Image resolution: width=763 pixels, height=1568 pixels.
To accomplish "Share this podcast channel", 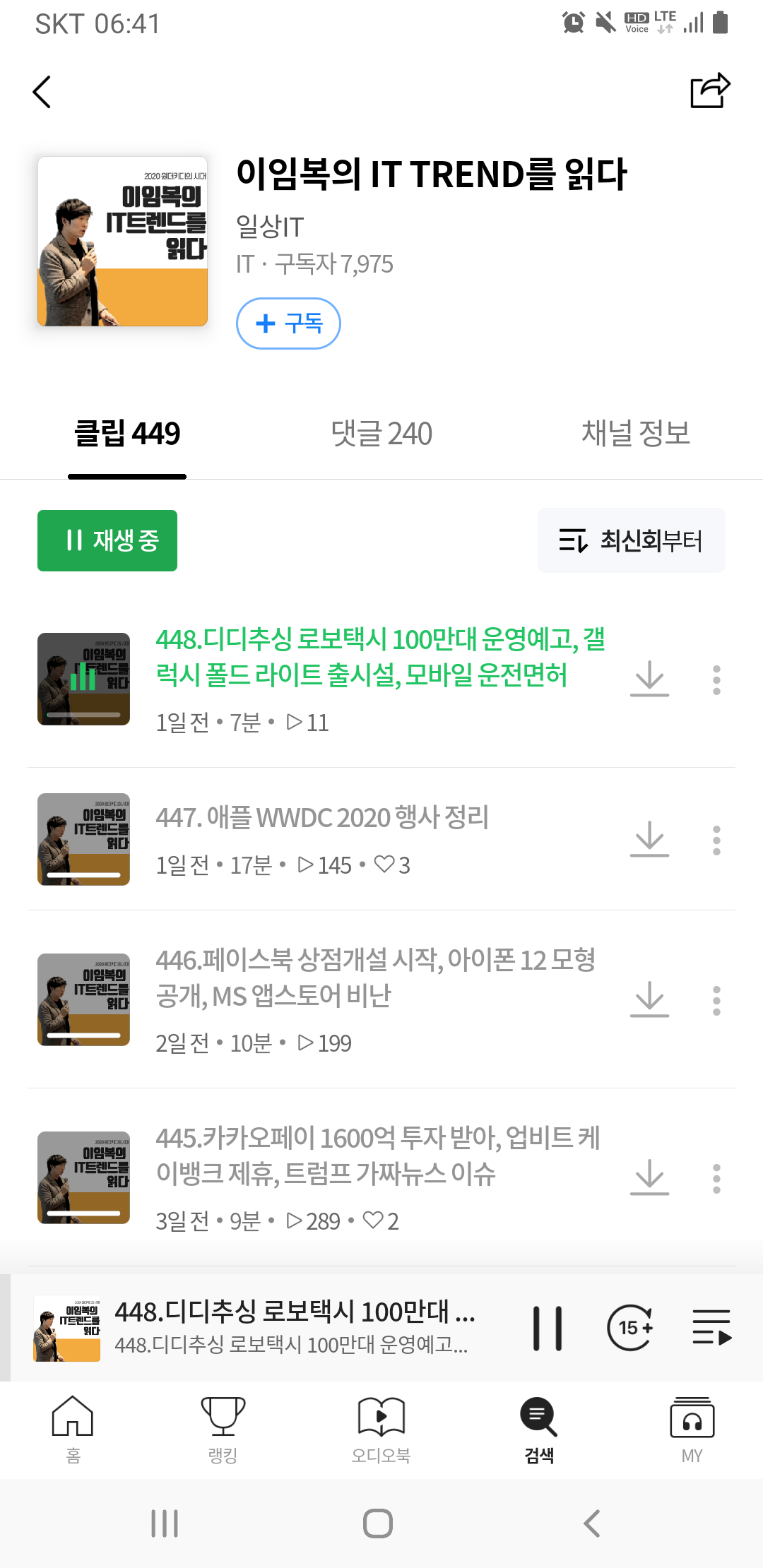I will pyautogui.click(x=709, y=91).
